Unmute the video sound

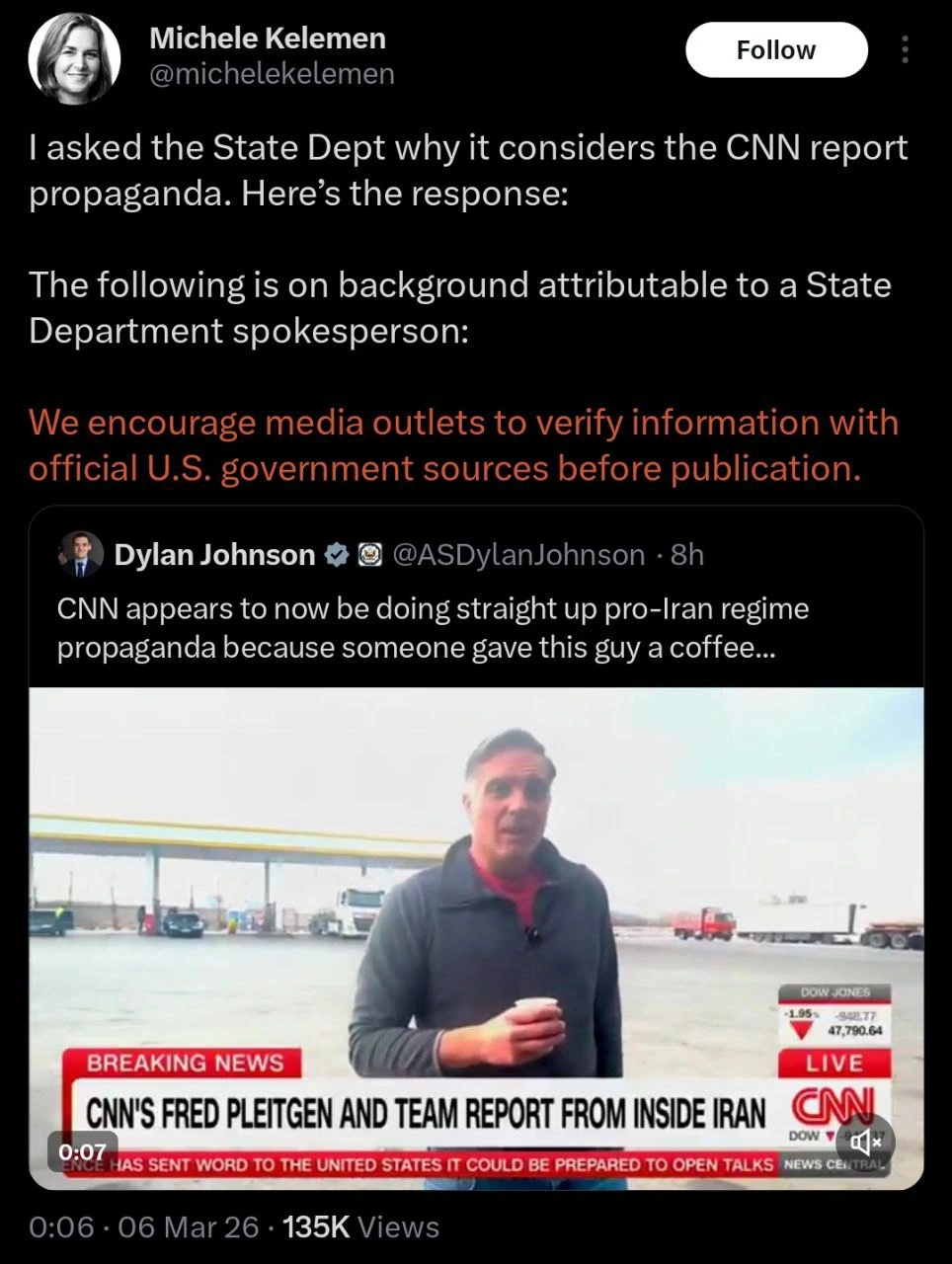(865, 1143)
